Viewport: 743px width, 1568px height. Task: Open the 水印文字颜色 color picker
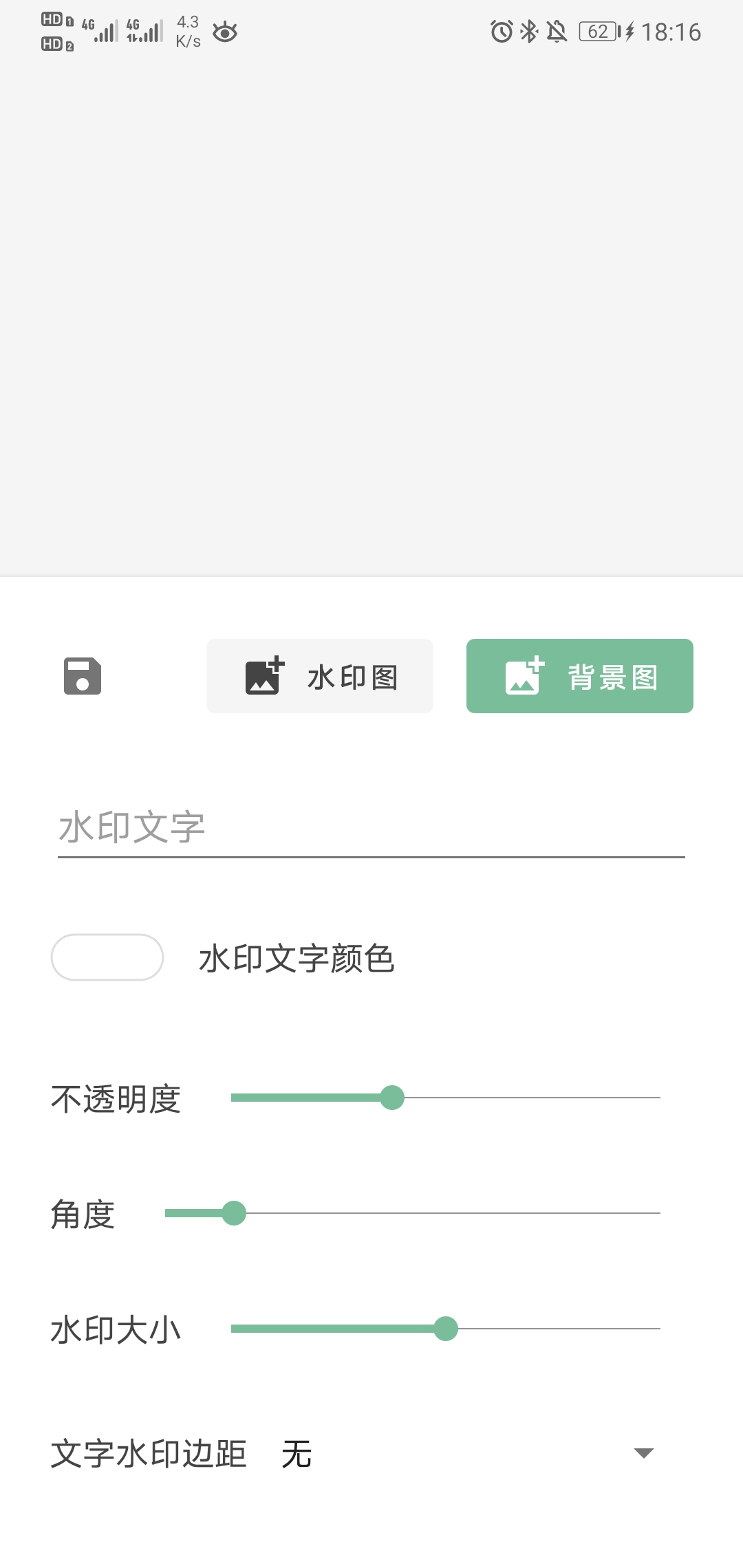tap(107, 957)
